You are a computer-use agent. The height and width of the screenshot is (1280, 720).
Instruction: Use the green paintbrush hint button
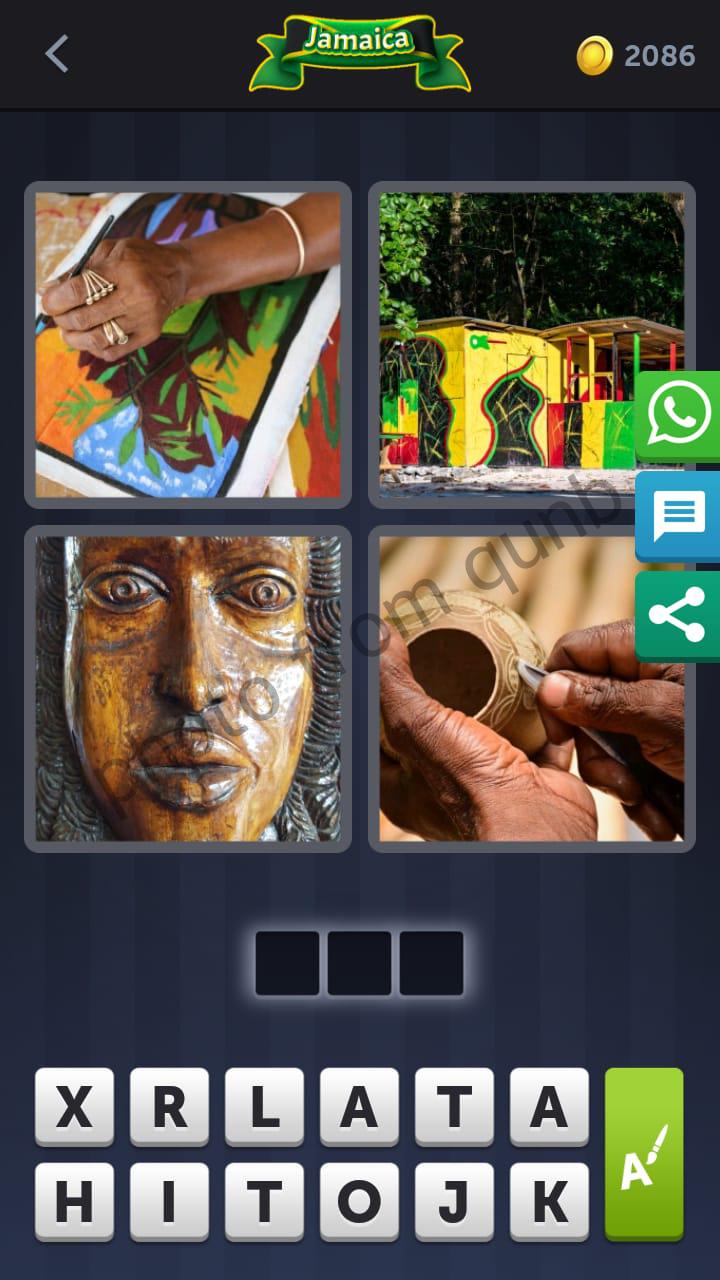click(x=644, y=1154)
